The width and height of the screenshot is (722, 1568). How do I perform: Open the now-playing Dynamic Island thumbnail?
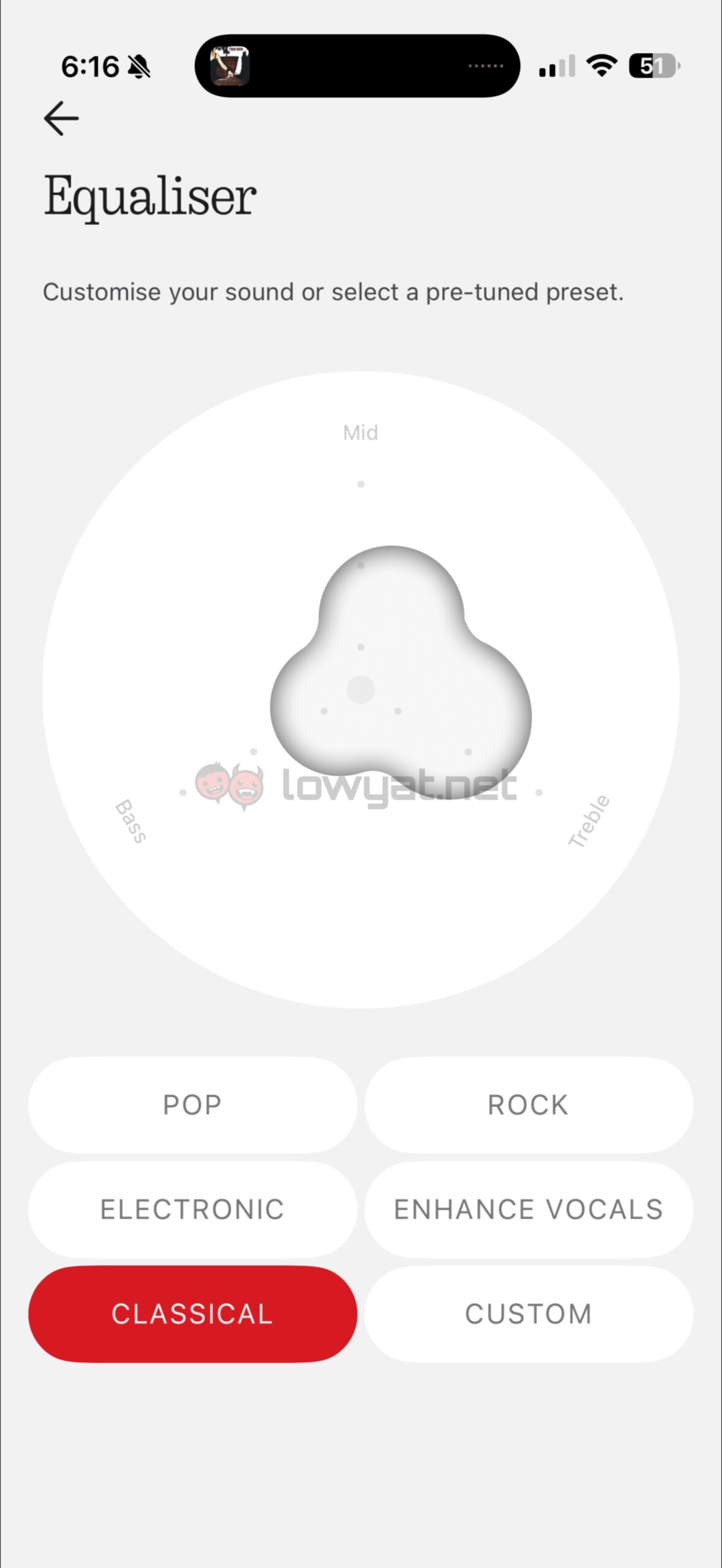coord(230,66)
